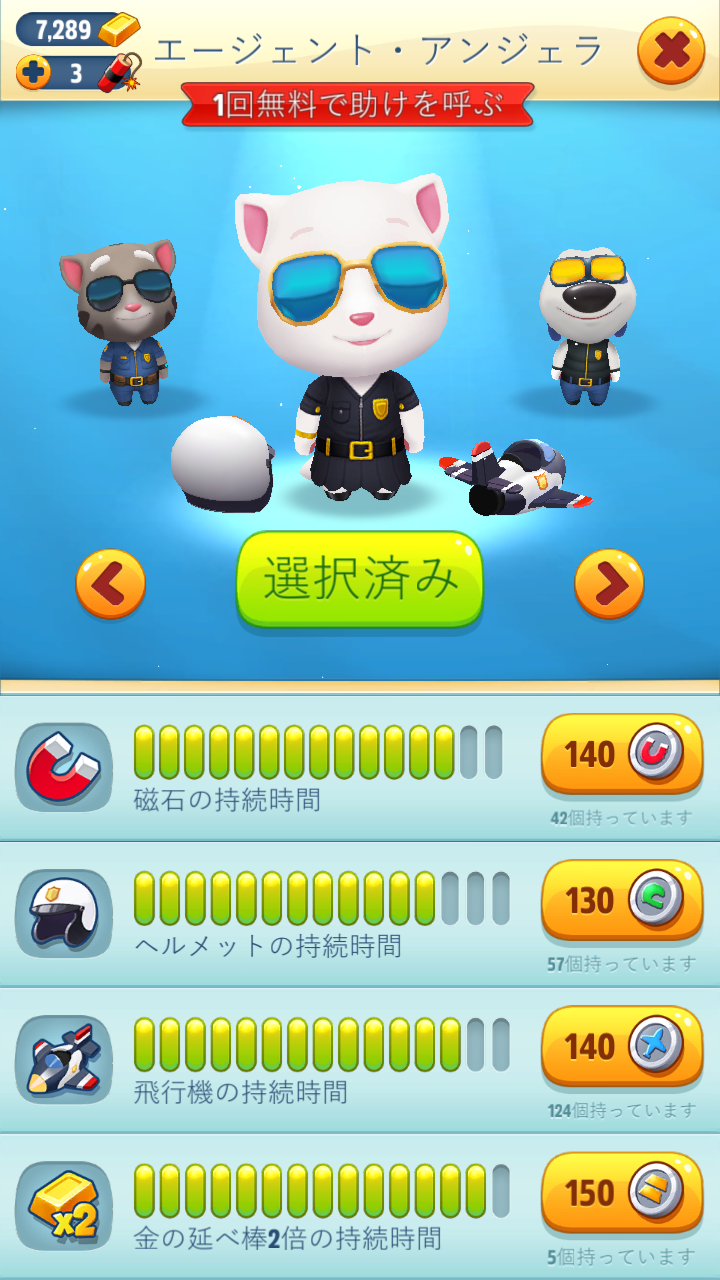Tap the green 選択済み button
720x1280 pixels.
pyautogui.click(x=360, y=580)
